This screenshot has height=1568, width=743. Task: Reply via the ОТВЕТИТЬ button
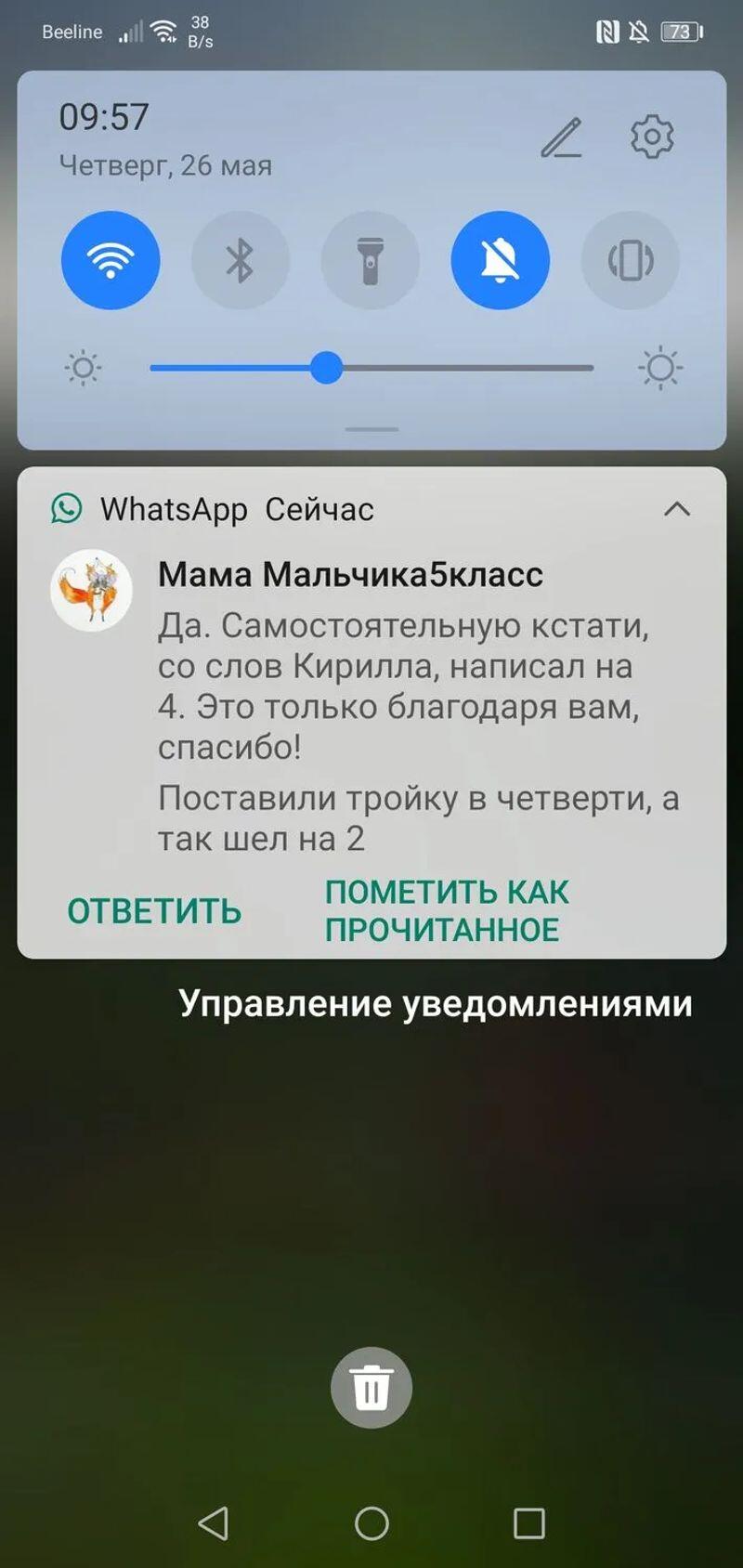154,911
